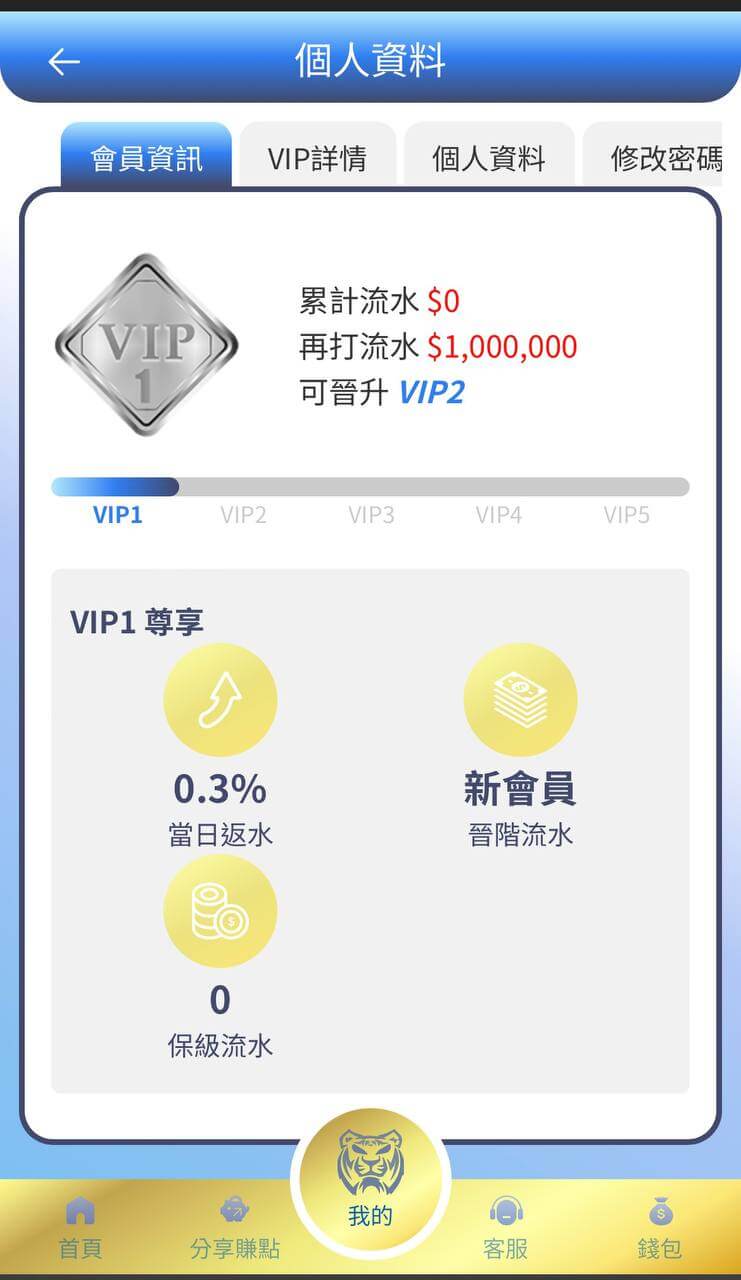The width and height of the screenshot is (741, 1280).
Task: Click the 保級流水 coins icon
Action: coord(220,910)
